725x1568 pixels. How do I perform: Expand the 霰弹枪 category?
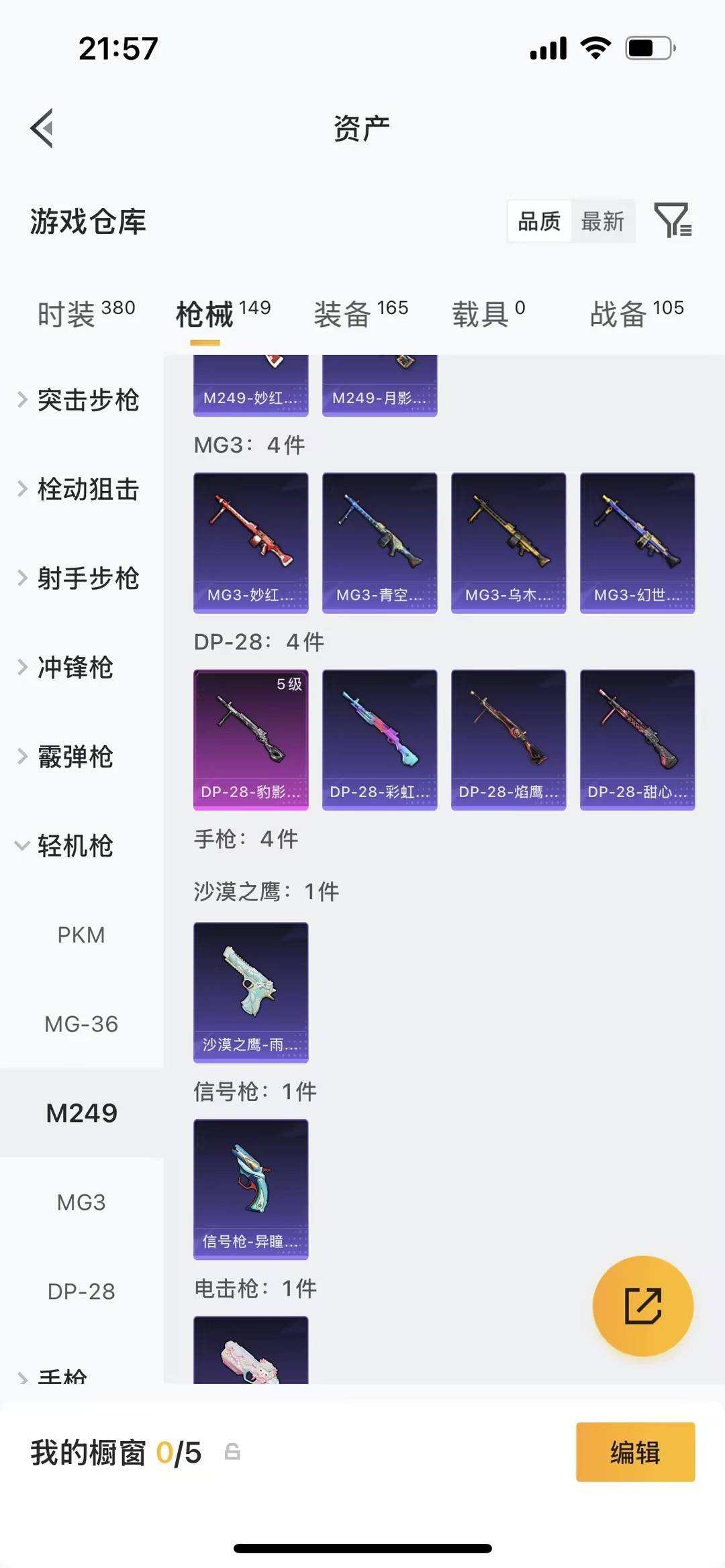[74, 757]
